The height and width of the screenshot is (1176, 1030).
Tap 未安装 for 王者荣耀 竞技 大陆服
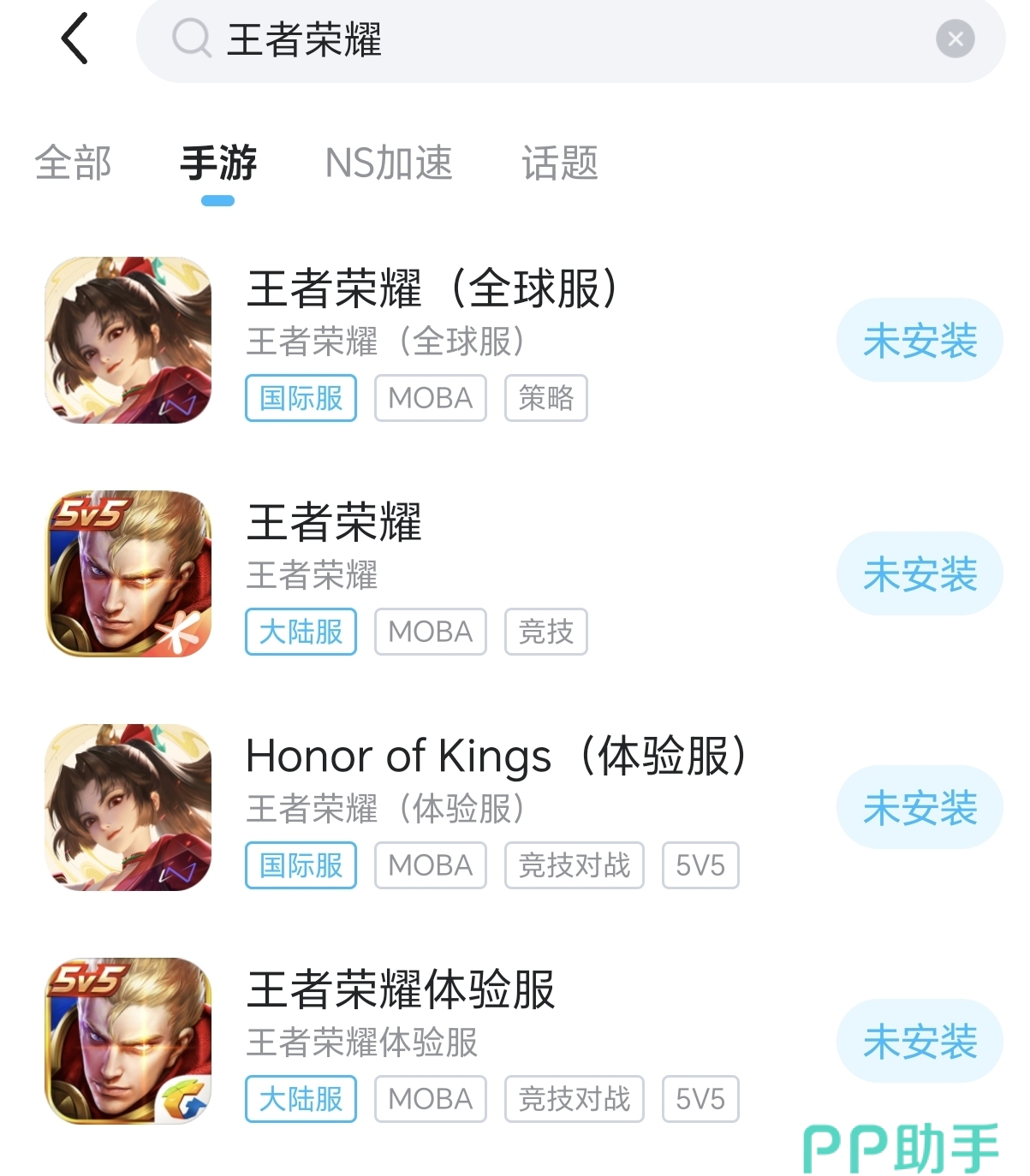(x=920, y=574)
